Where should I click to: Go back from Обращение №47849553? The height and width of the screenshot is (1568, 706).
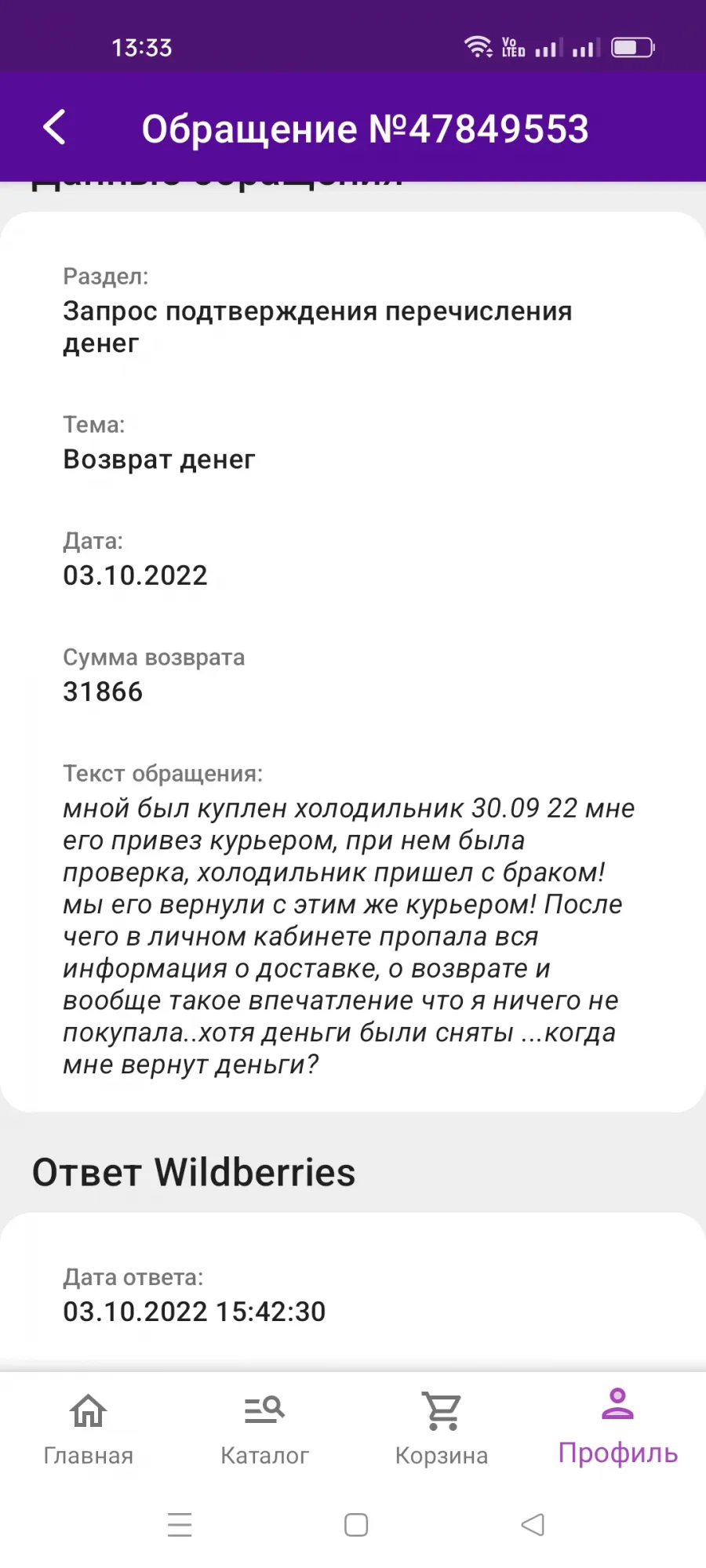tap(54, 127)
